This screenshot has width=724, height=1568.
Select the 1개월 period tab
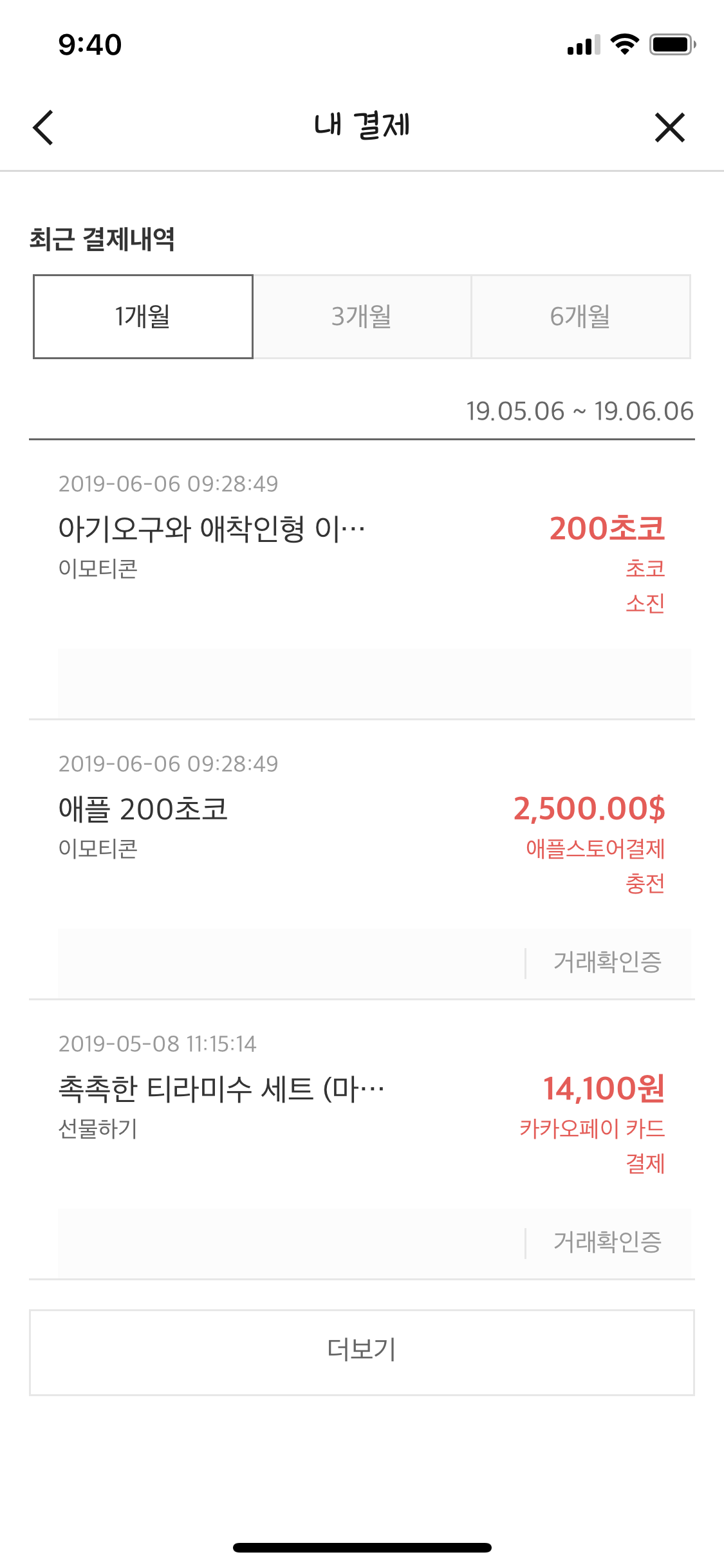[143, 317]
